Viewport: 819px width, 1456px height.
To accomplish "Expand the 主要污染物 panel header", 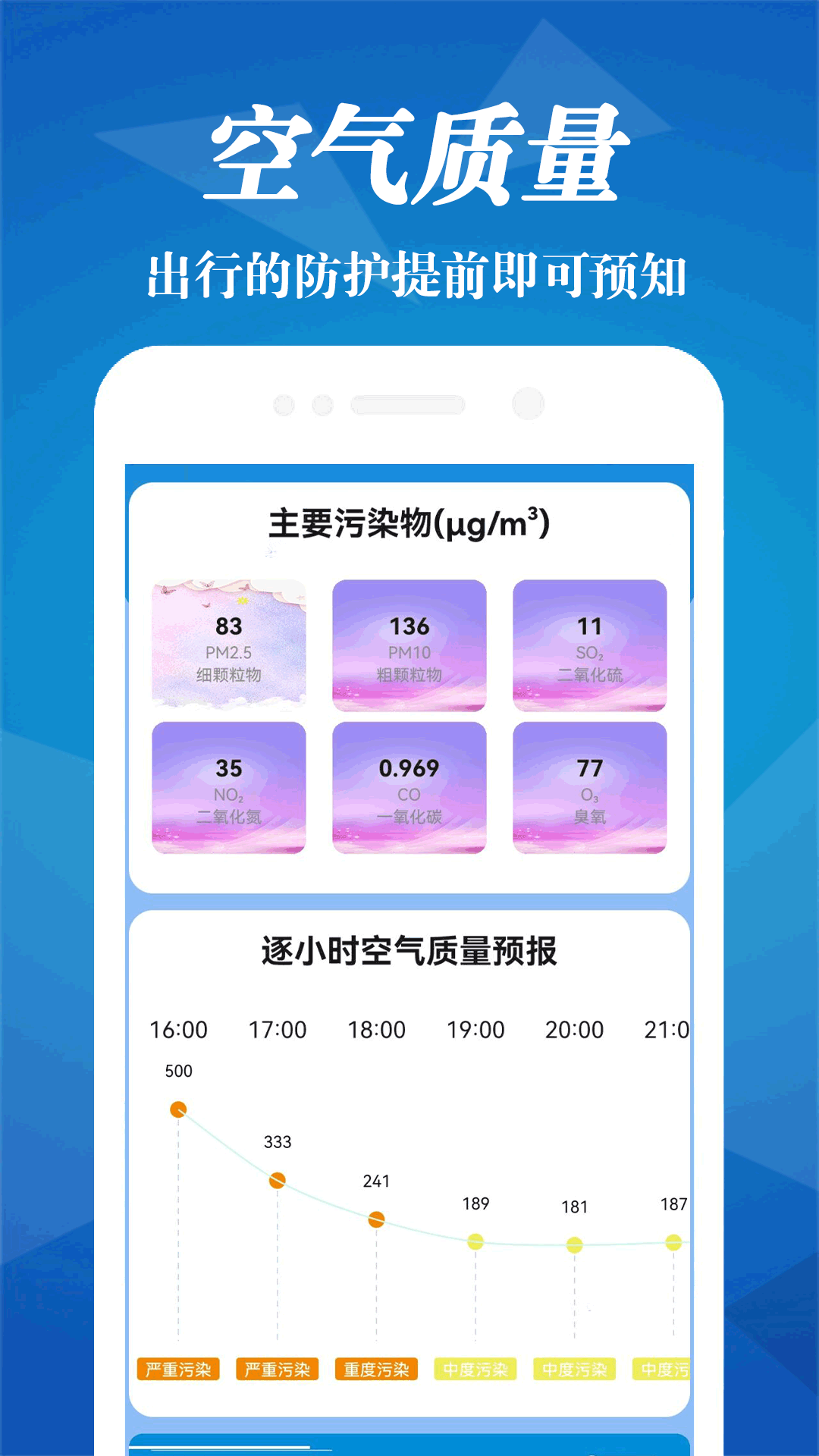I will (409, 522).
